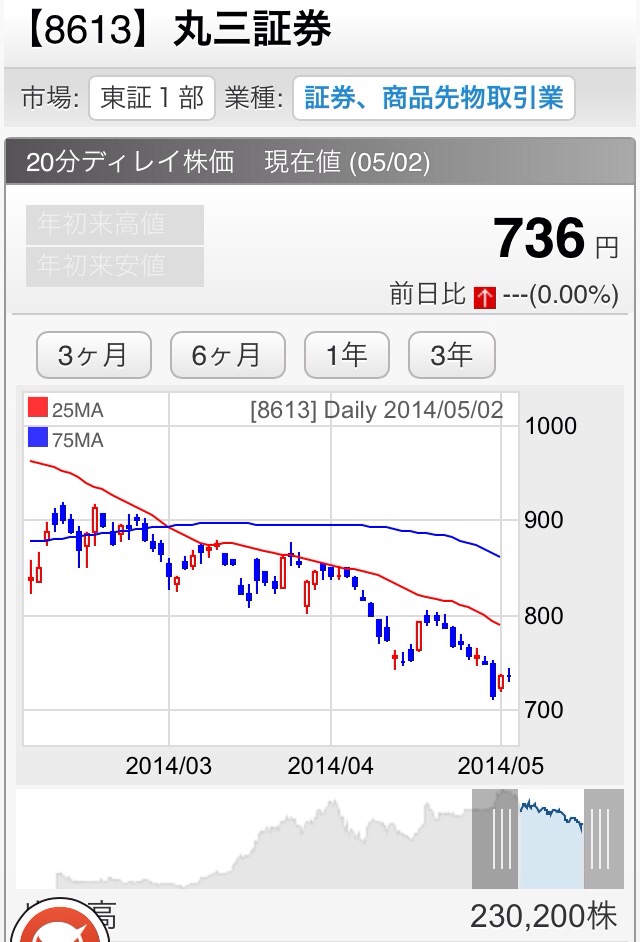640x942 pixels.
Task: Tap the right handle of the range selector
Action: point(603,838)
